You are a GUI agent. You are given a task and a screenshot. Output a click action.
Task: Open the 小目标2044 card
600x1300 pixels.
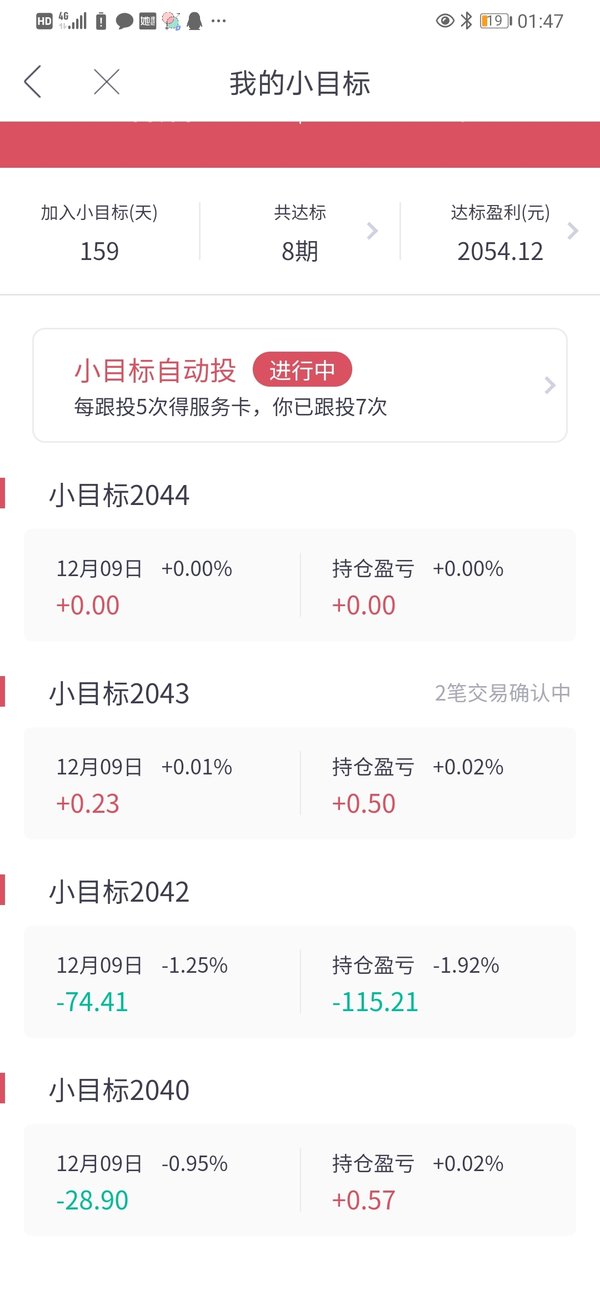coord(300,585)
